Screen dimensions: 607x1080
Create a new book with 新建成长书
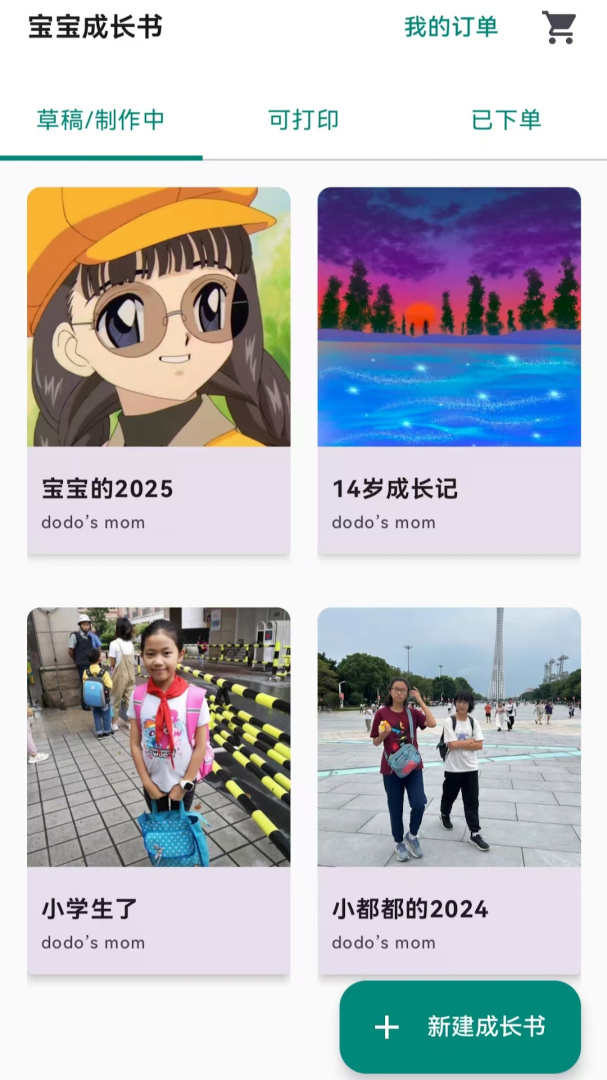(x=460, y=1027)
